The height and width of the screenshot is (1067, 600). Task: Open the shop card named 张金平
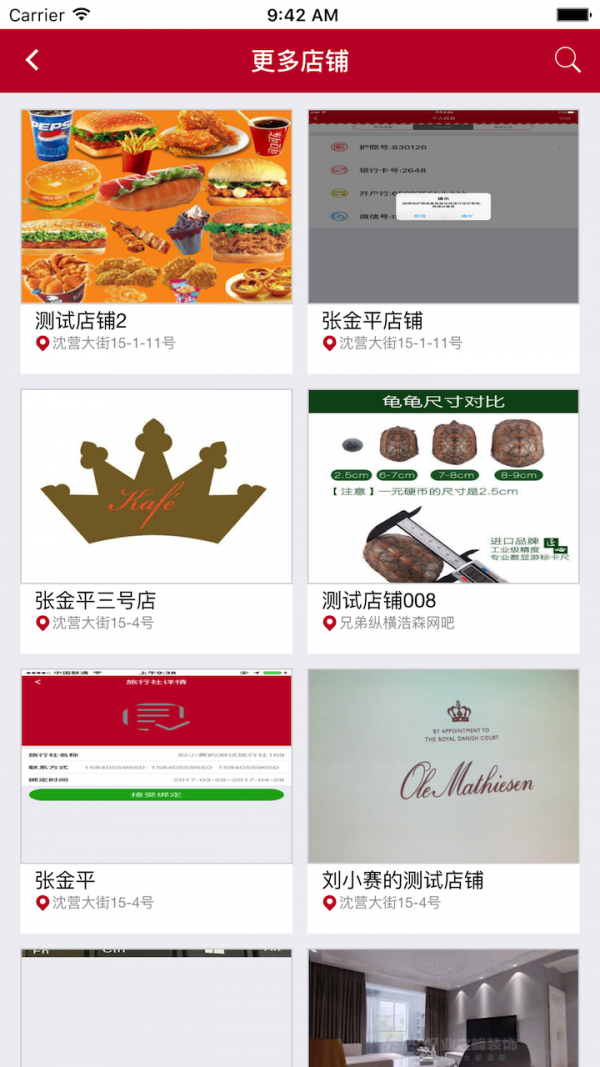point(156,800)
